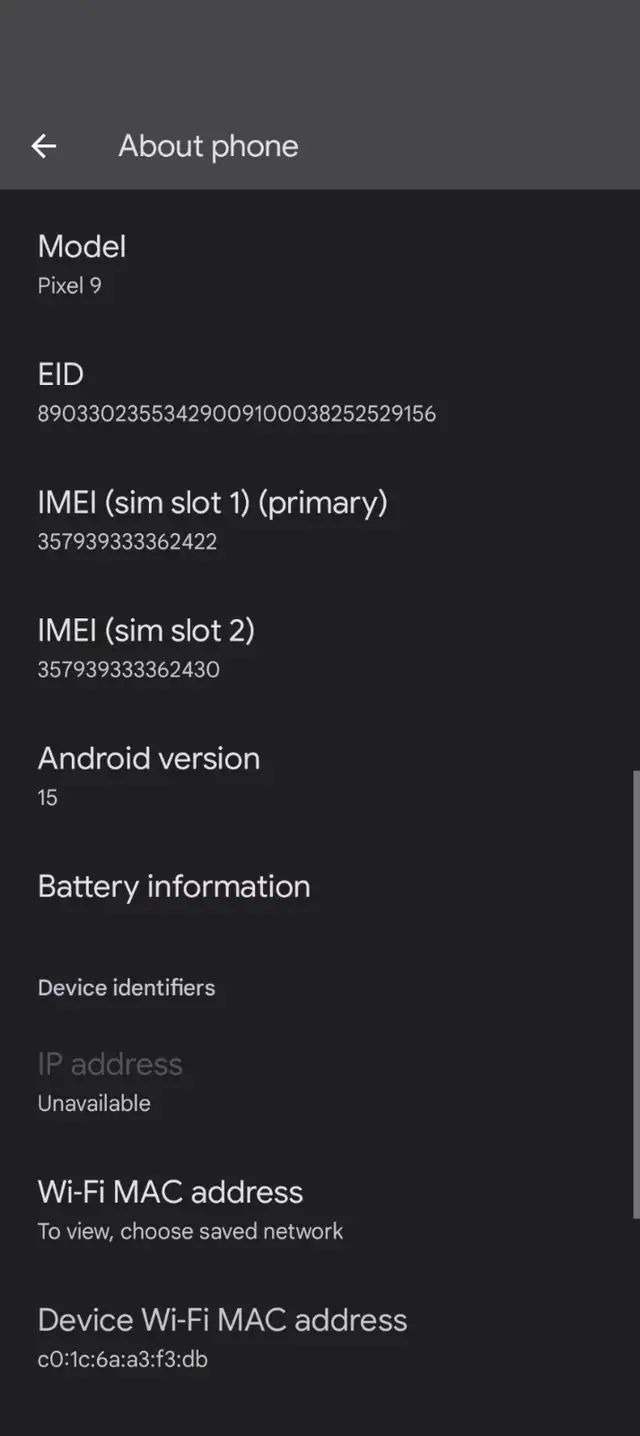The height and width of the screenshot is (1436, 640).
Task: Select the Wi-Fi MAC address row
Action: pos(320,1210)
